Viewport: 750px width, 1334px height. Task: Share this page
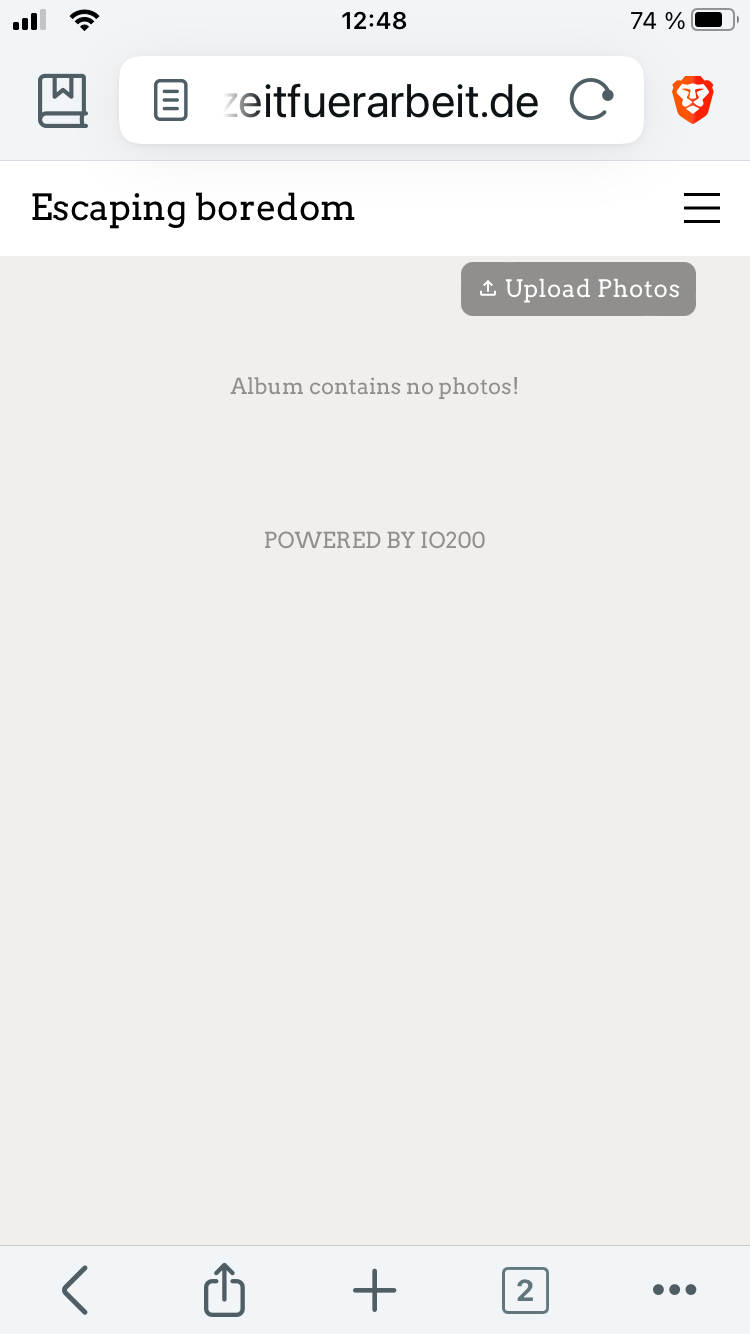(224, 1289)
